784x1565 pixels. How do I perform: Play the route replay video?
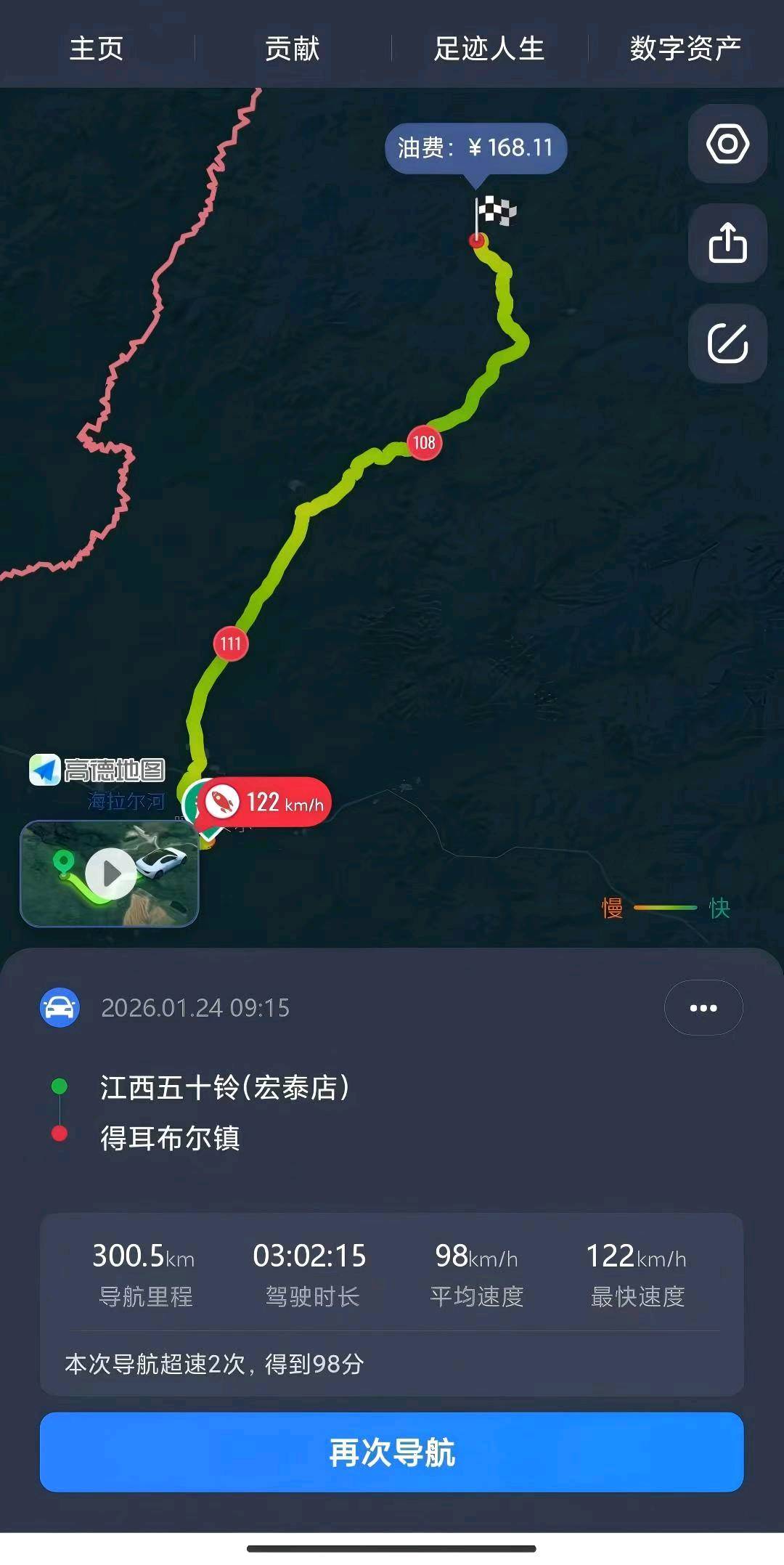(x=110, y=874)
